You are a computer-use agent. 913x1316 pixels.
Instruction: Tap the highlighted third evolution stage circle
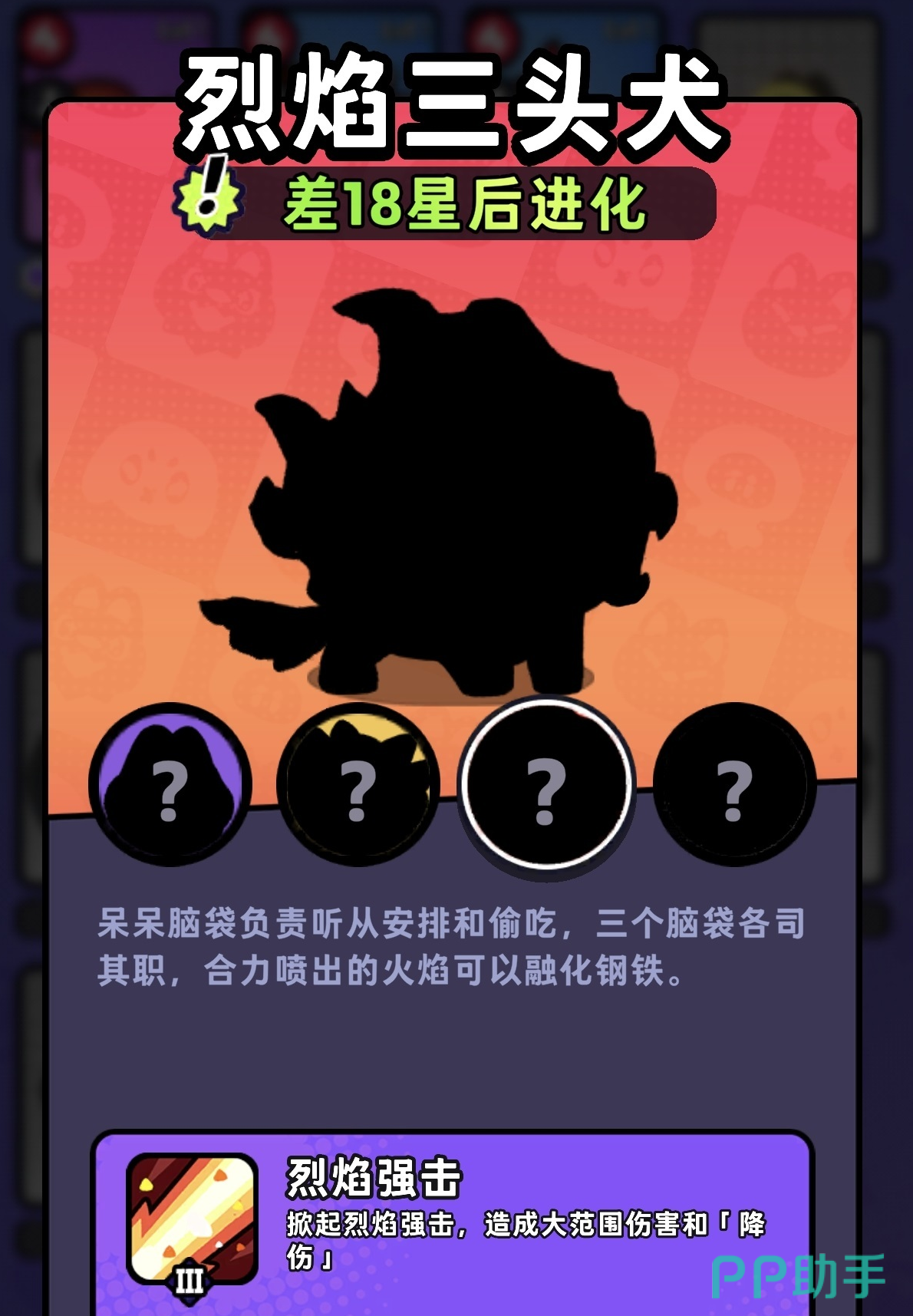tap(545, 784)
